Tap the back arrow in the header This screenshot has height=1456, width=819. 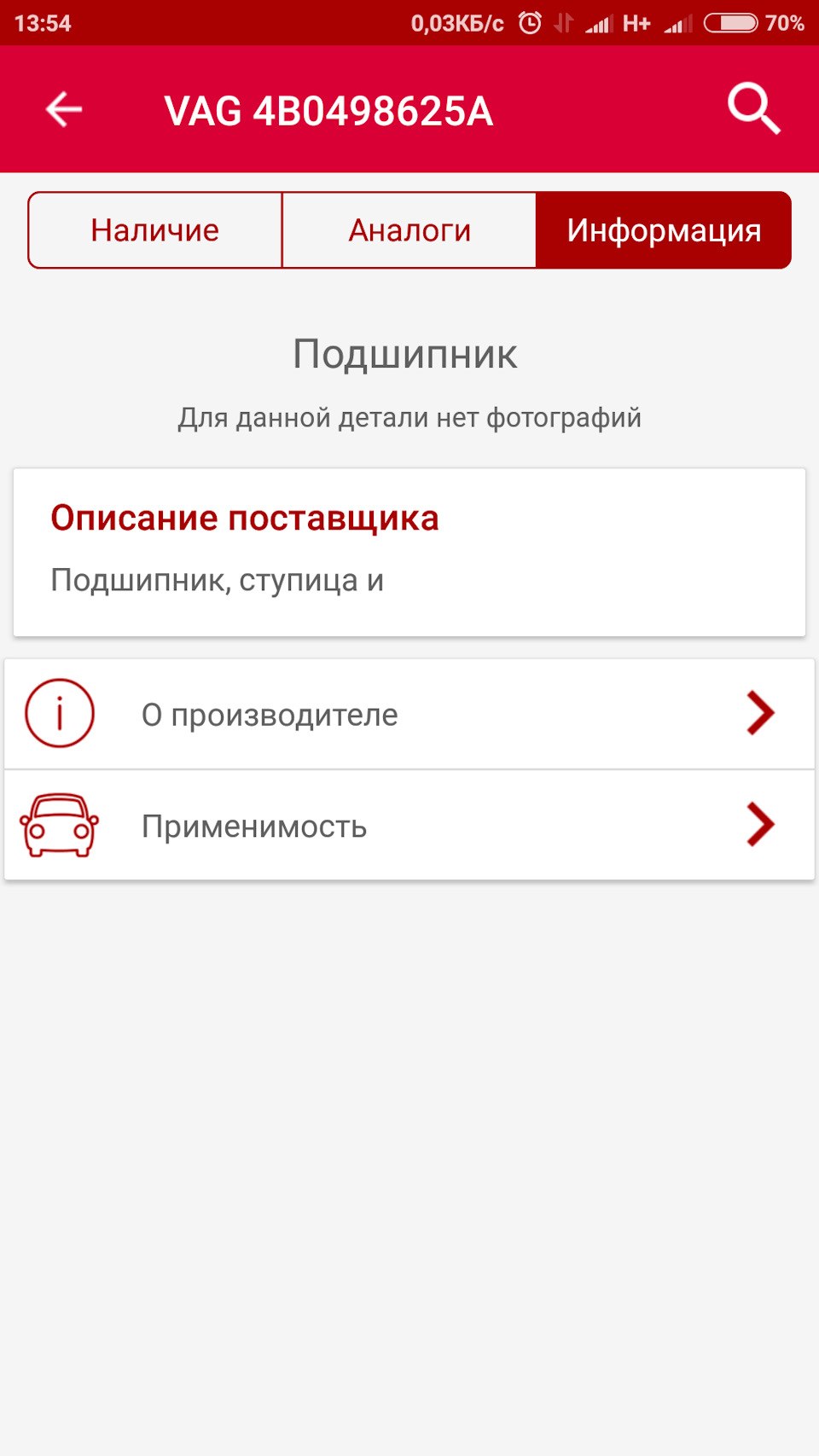point(61,109)
